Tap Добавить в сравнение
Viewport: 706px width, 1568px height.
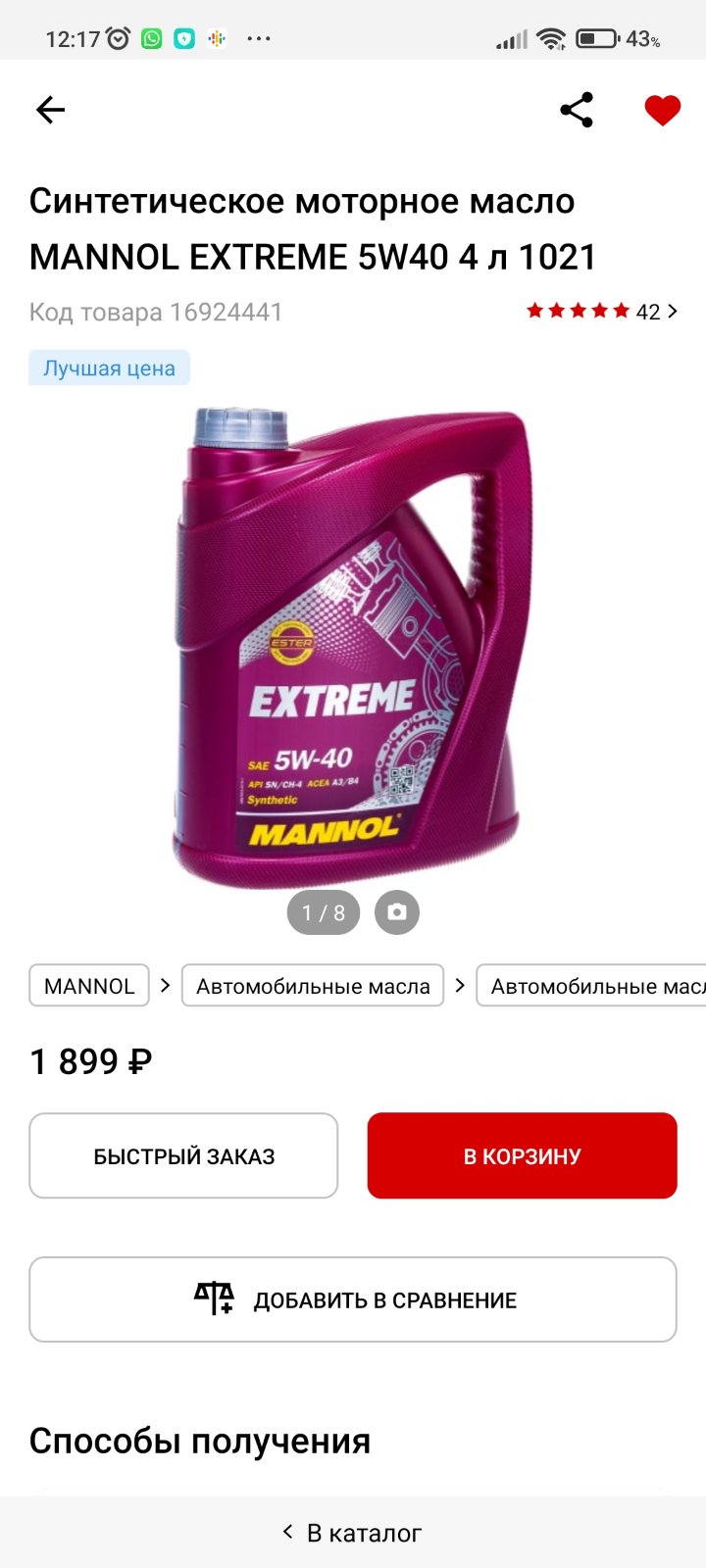point(353,1299)
